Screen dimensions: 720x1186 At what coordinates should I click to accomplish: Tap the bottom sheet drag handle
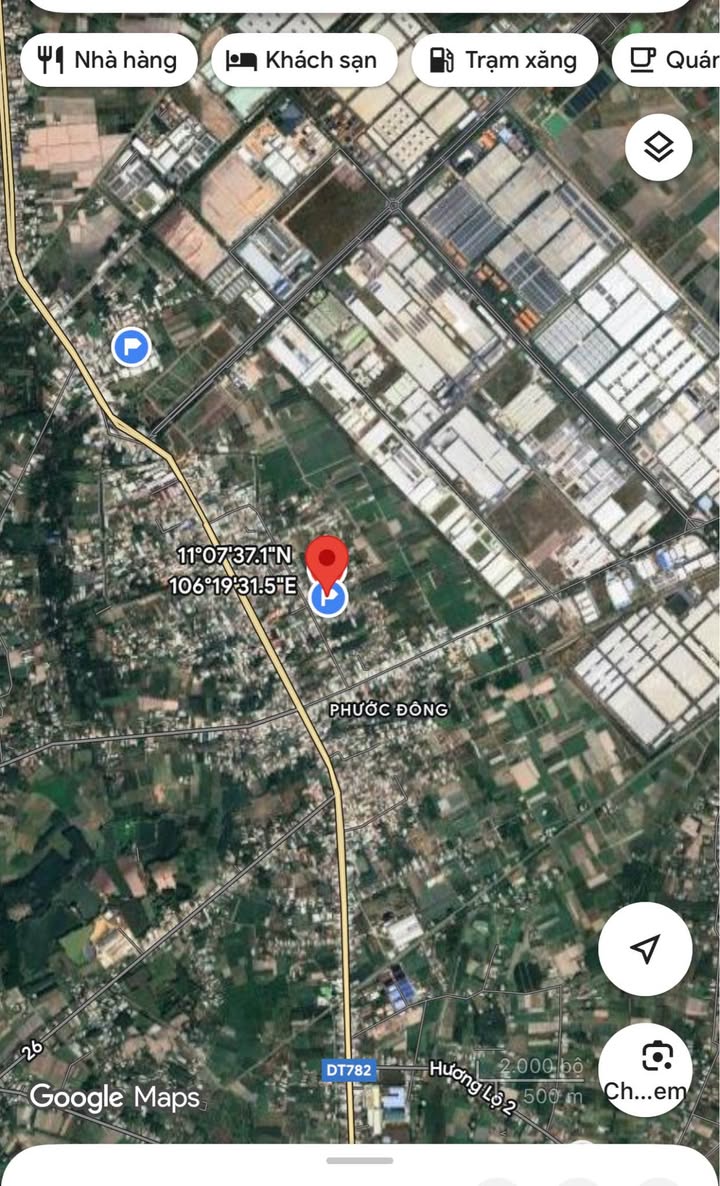tap(360, 1160)
